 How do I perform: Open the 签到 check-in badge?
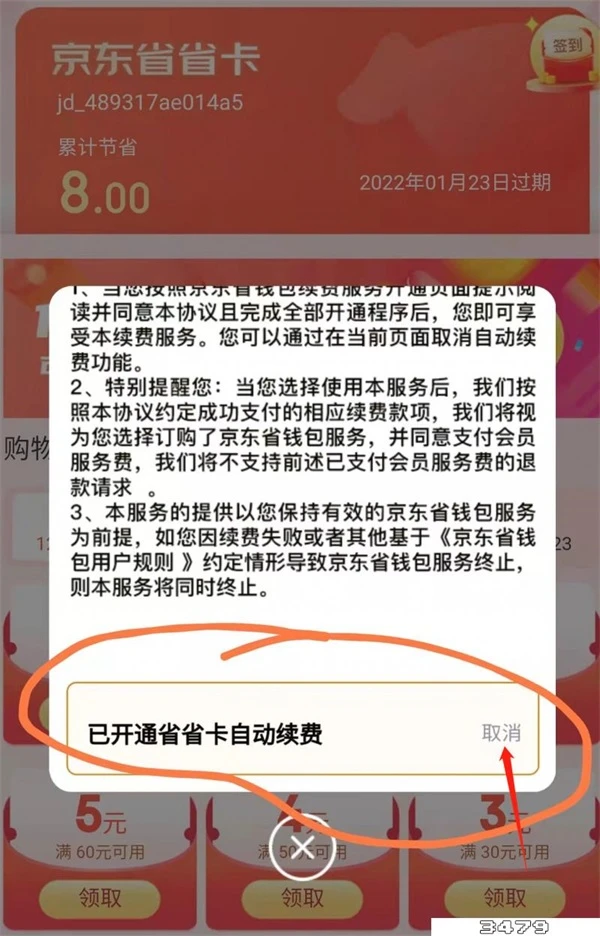coord(559,47)
